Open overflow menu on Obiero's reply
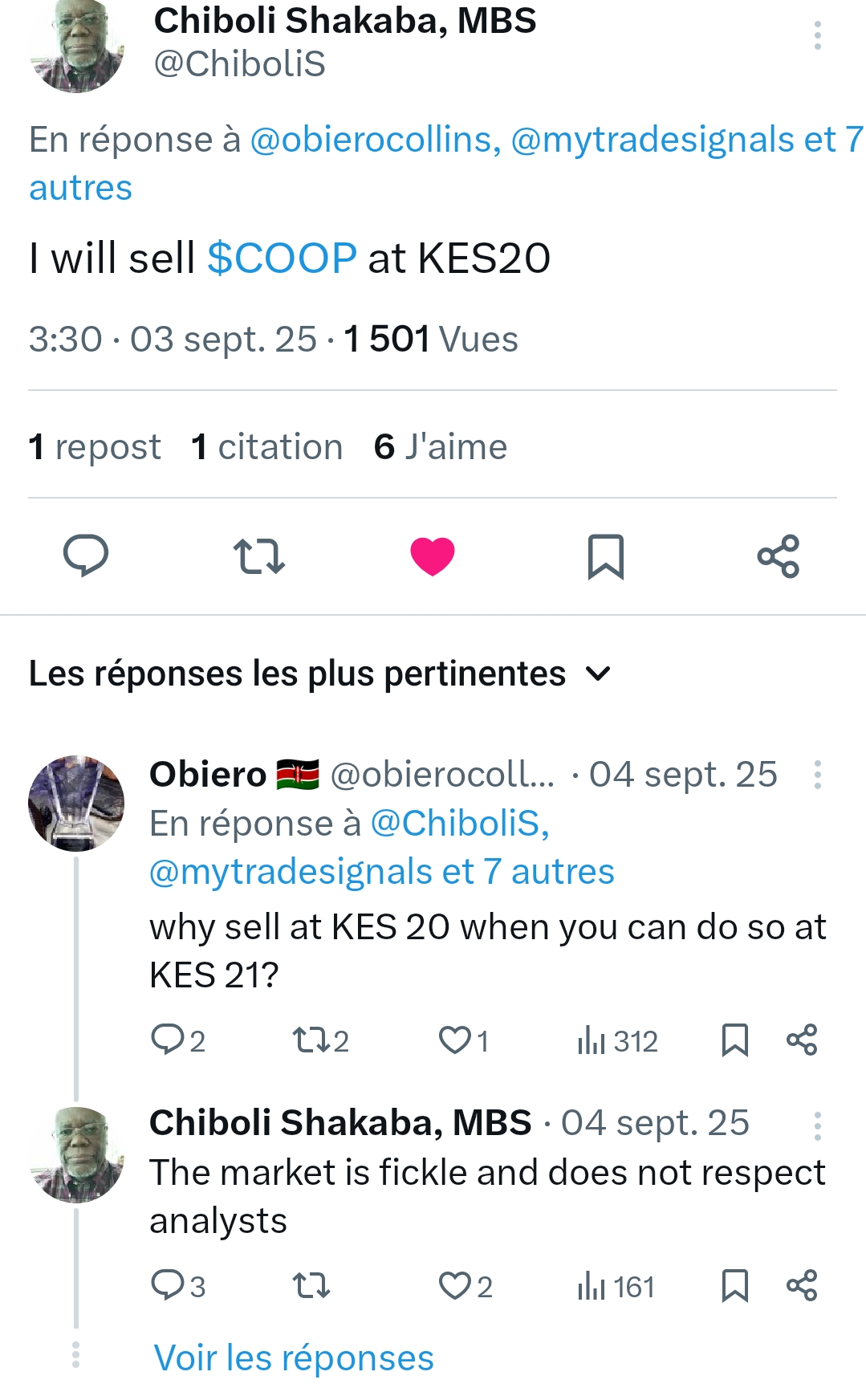 pyautogui.click(x=817, y=775)
